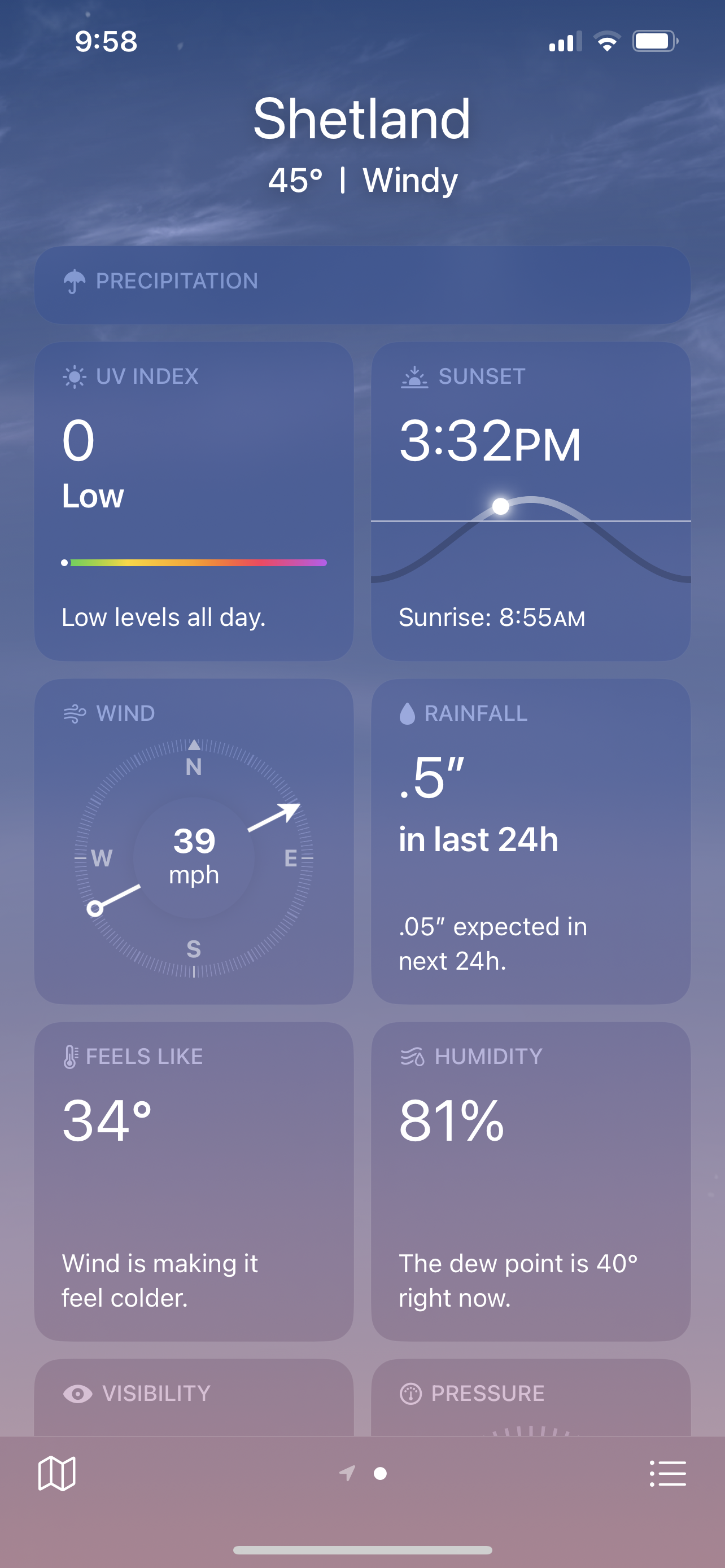Select the current location page indicator
Image resolution: width=725 pixels, height=1568 pixels.
[x=348, y=1473]
